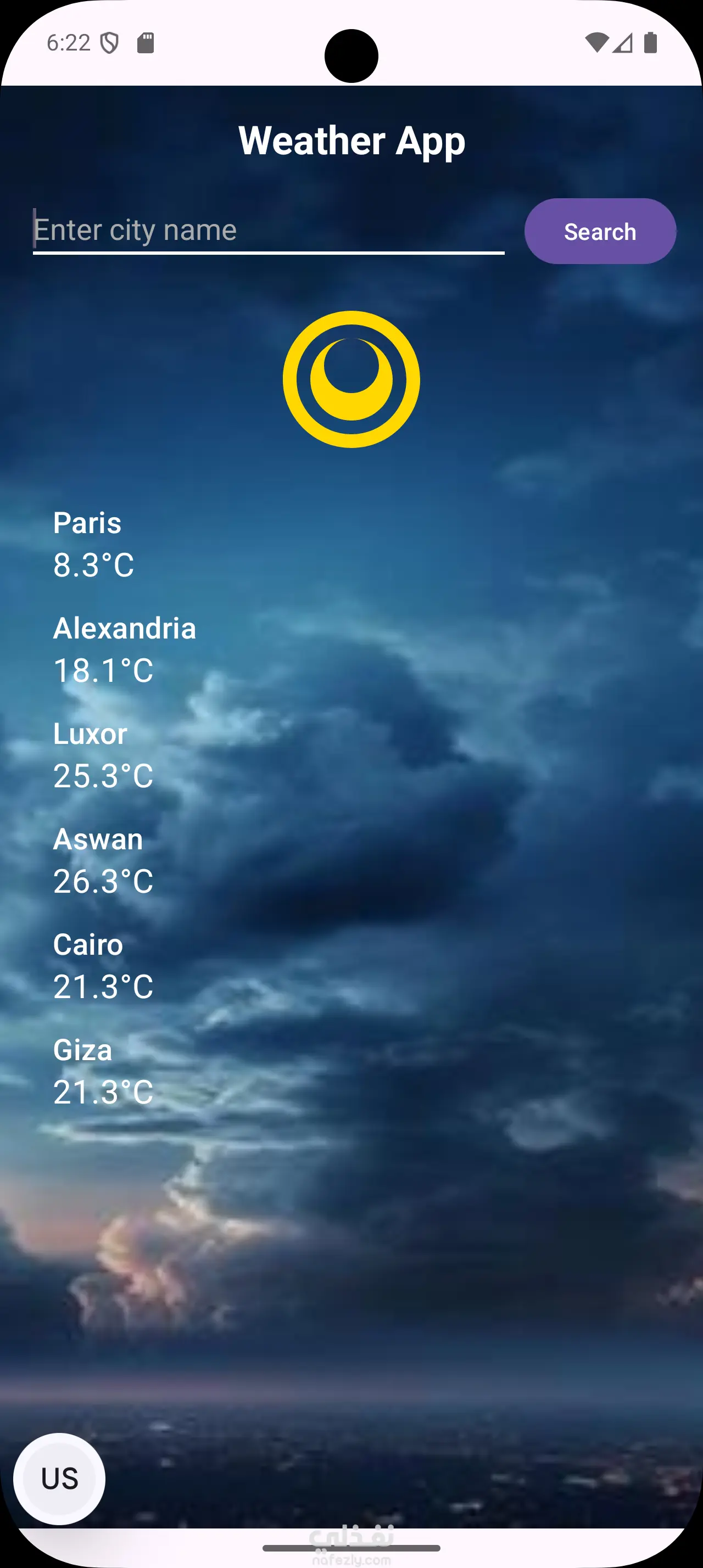Tap the US floating button
Viewport: 703px width, 1568px height.
60,1479
